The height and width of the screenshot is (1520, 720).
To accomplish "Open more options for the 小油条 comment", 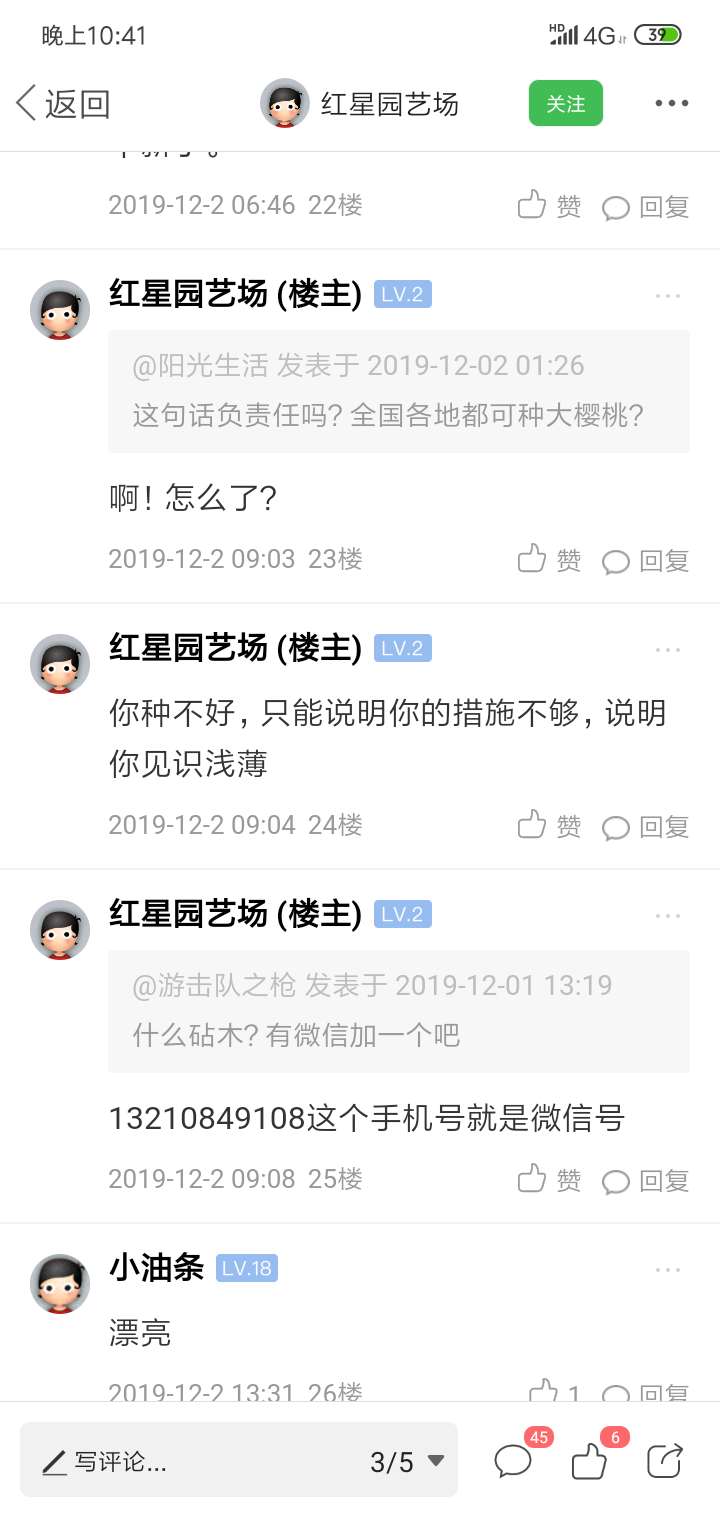I will point(668,1270).
